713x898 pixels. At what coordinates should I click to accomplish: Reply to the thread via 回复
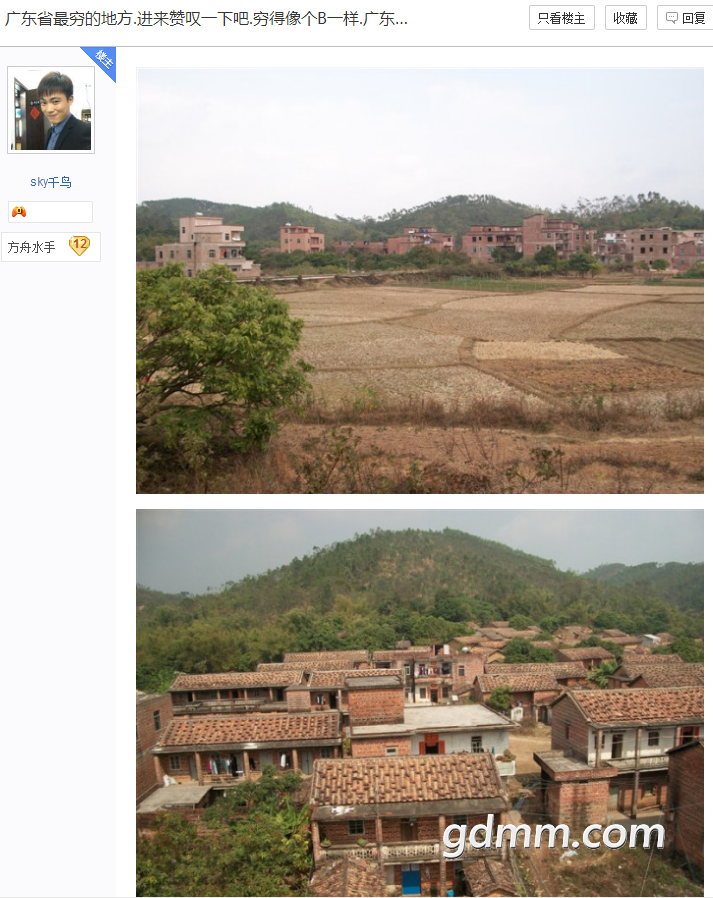(686, 18)
